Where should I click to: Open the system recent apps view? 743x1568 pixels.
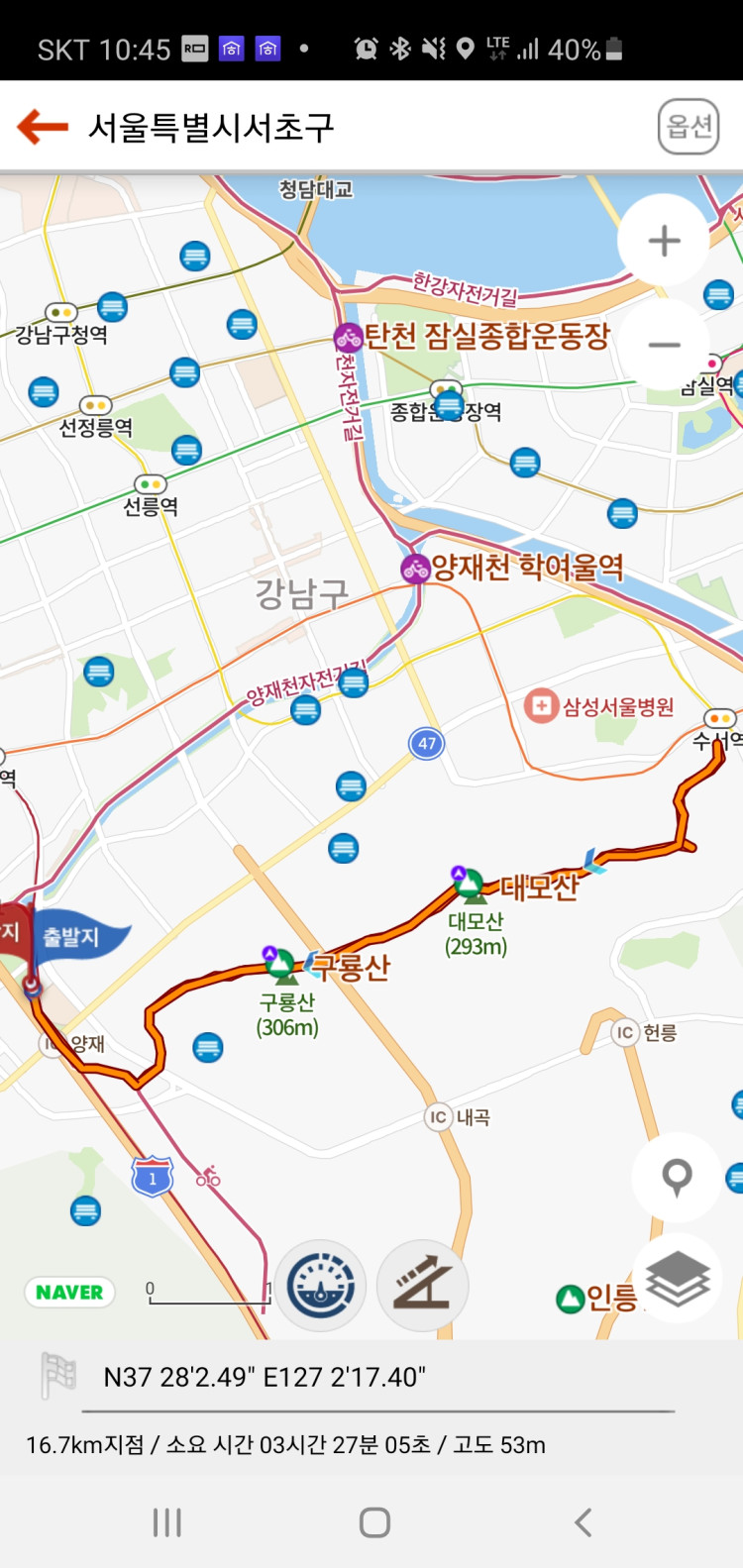click(x=167, y=1522)
